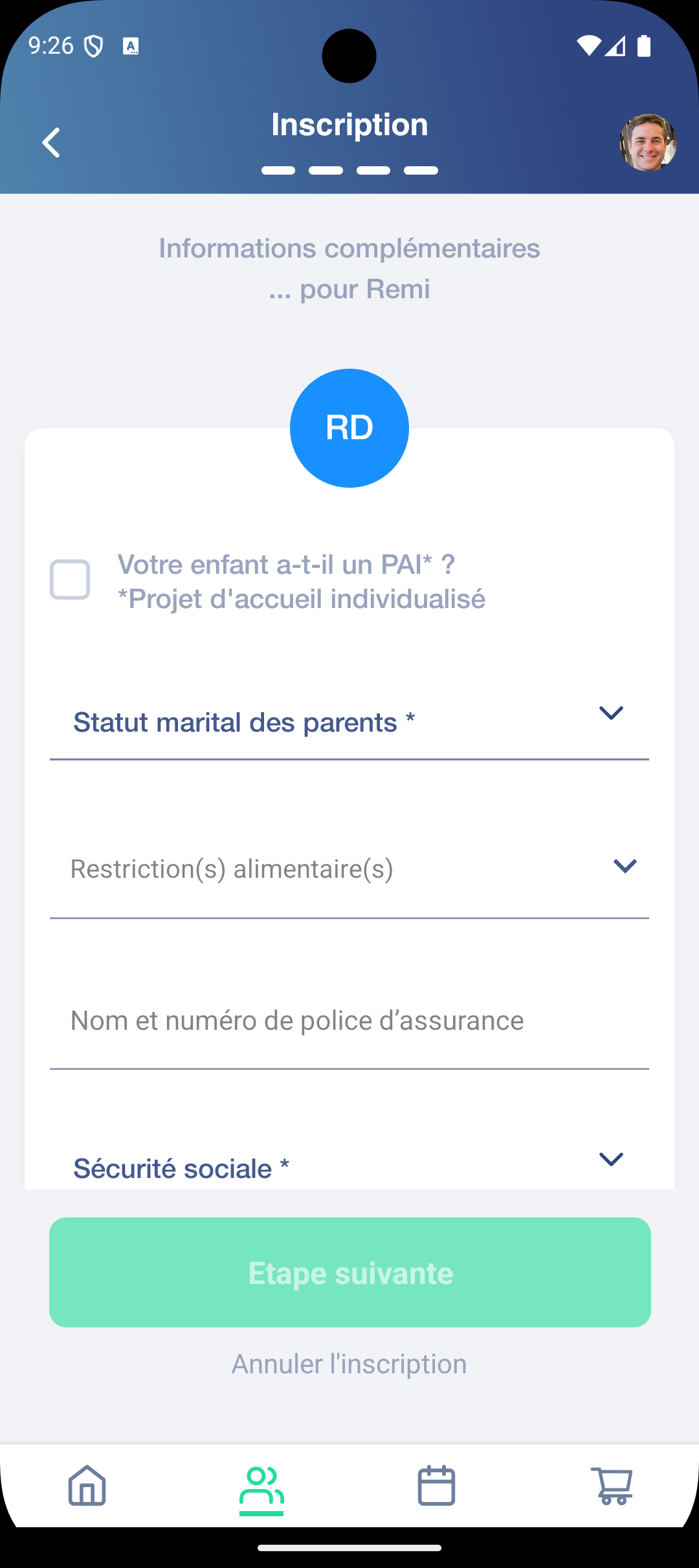Check the PAI checkbox for the child
This screenshot has width=699, height=1568.
[x=70, y=580]
